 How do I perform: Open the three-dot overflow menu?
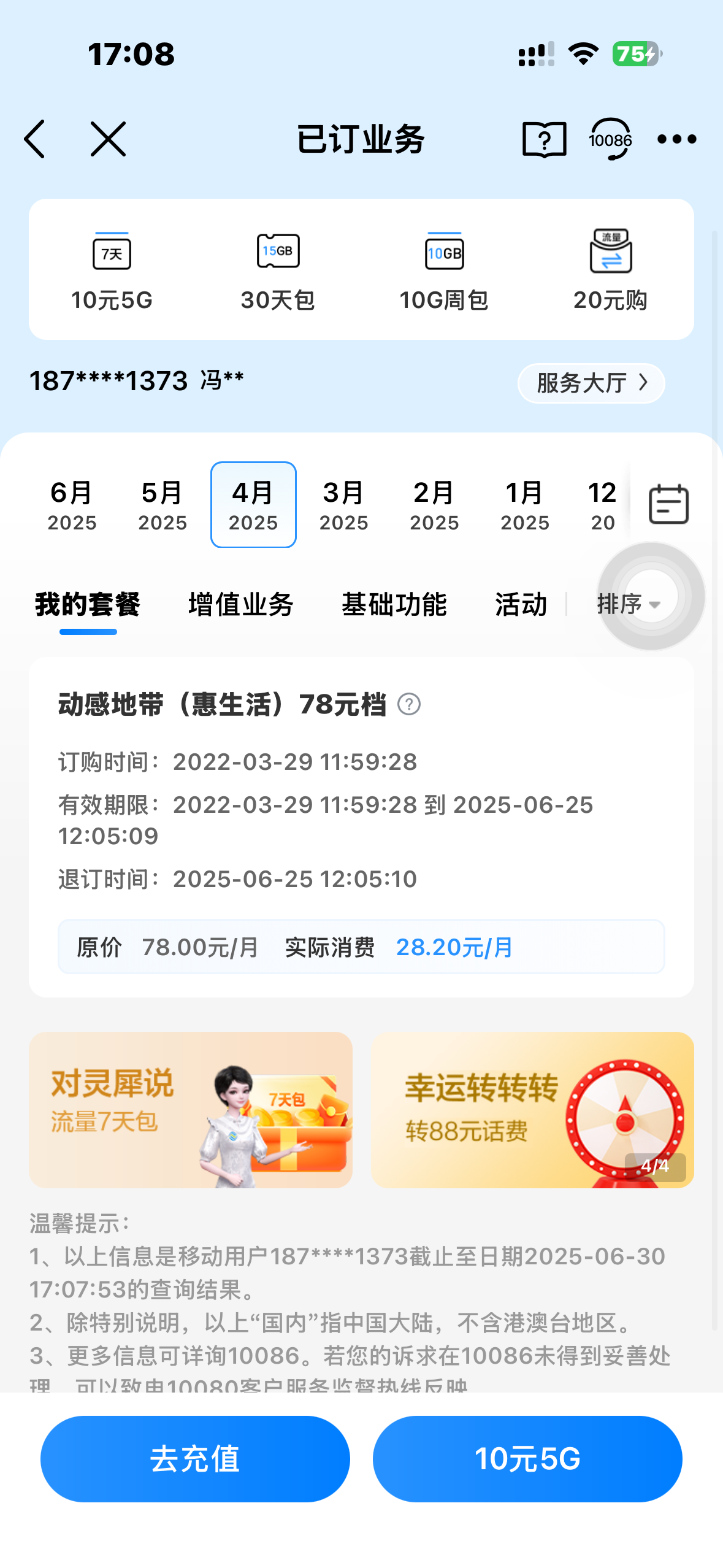point(676,139)
